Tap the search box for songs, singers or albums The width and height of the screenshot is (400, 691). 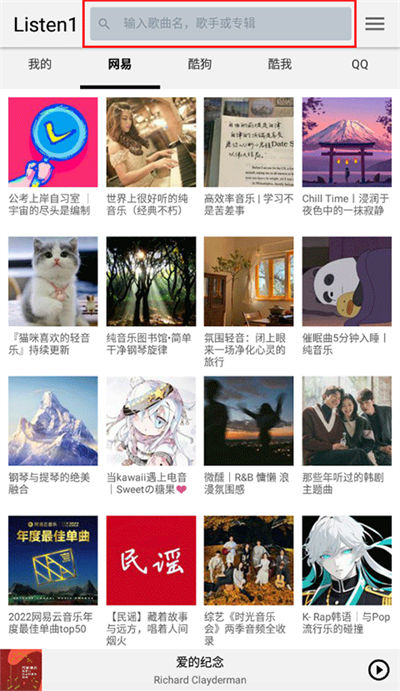coord(221,23)
